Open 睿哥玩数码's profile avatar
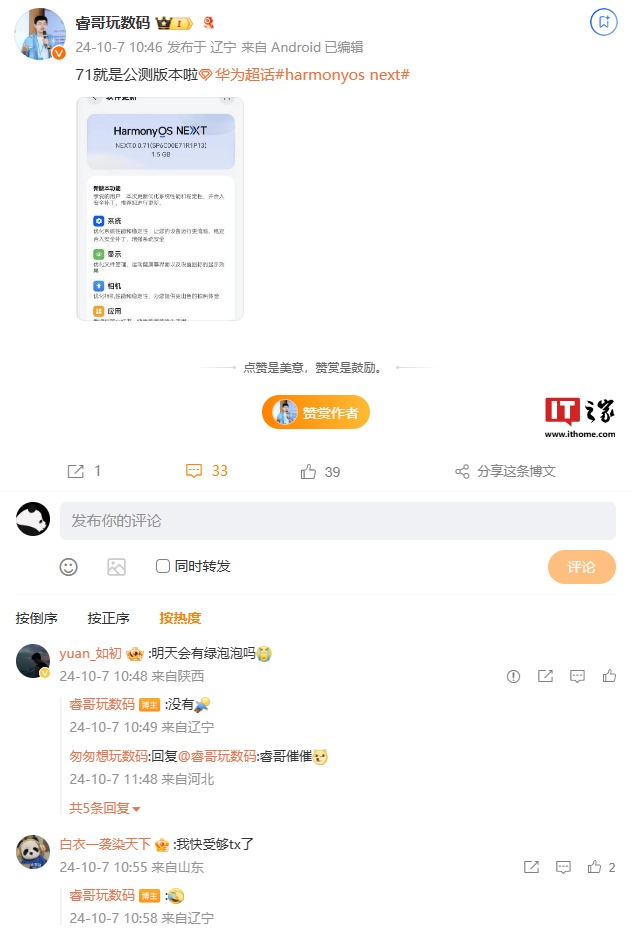The height and width of the screenshot is (935, 632). point(40,33)
